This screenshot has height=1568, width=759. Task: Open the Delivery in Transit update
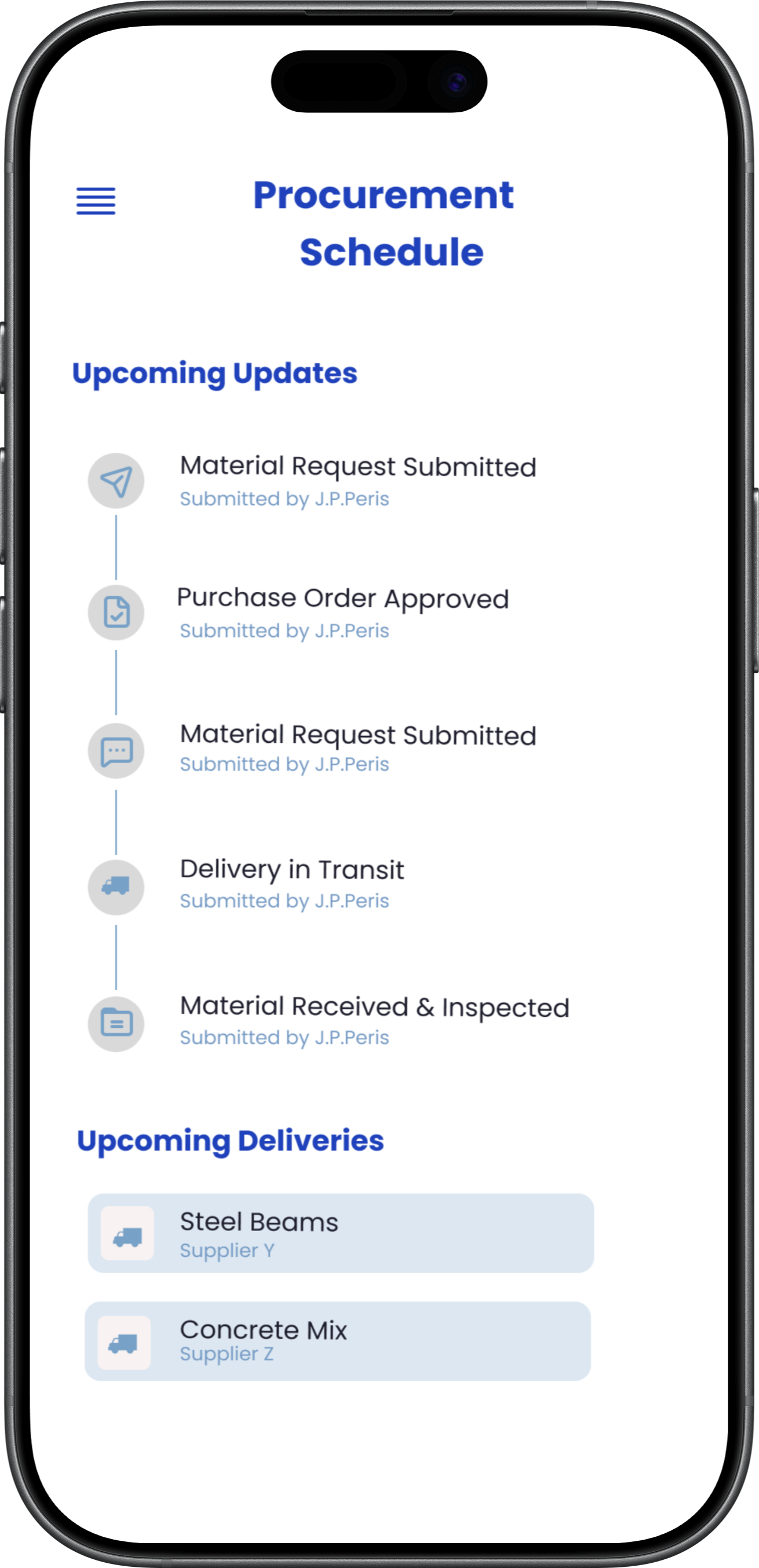[x=292, y=883]
